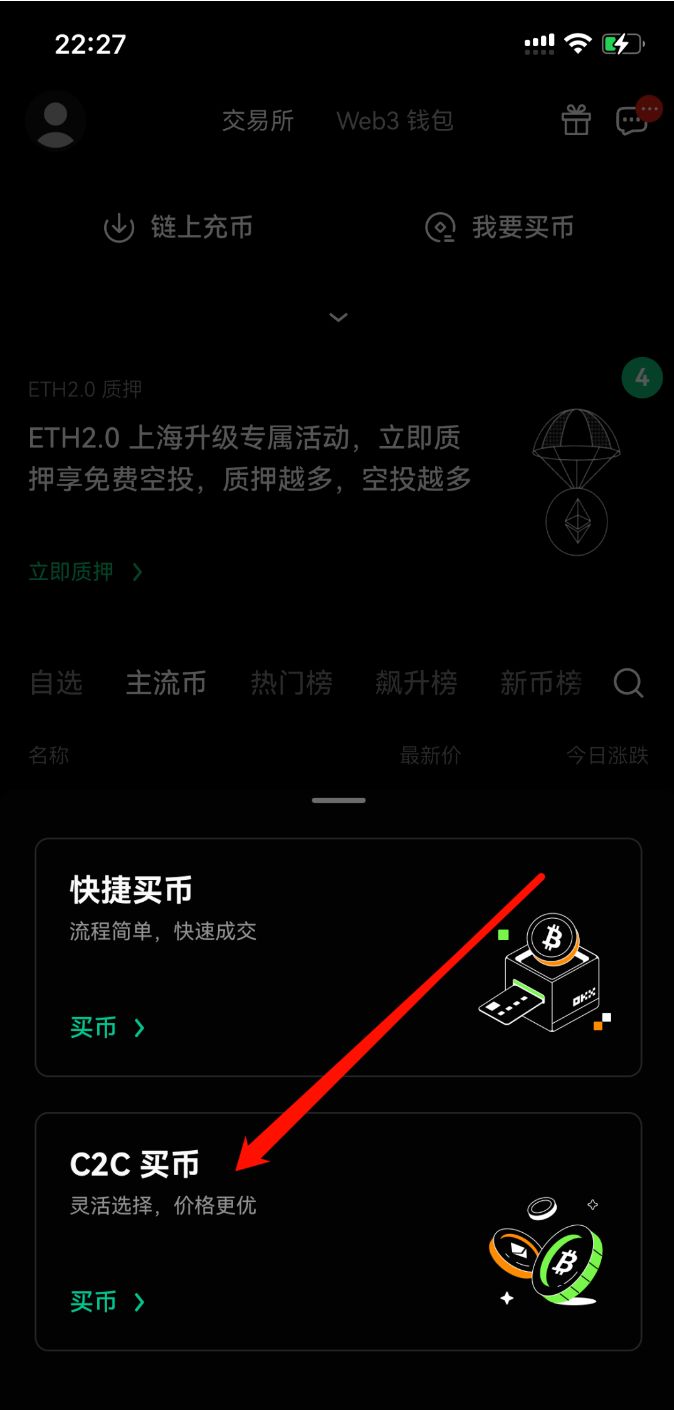This screenshot has height=1410, width=674.
Task: Tap the 我要买币 button
Action: click(x=499, y=227)
